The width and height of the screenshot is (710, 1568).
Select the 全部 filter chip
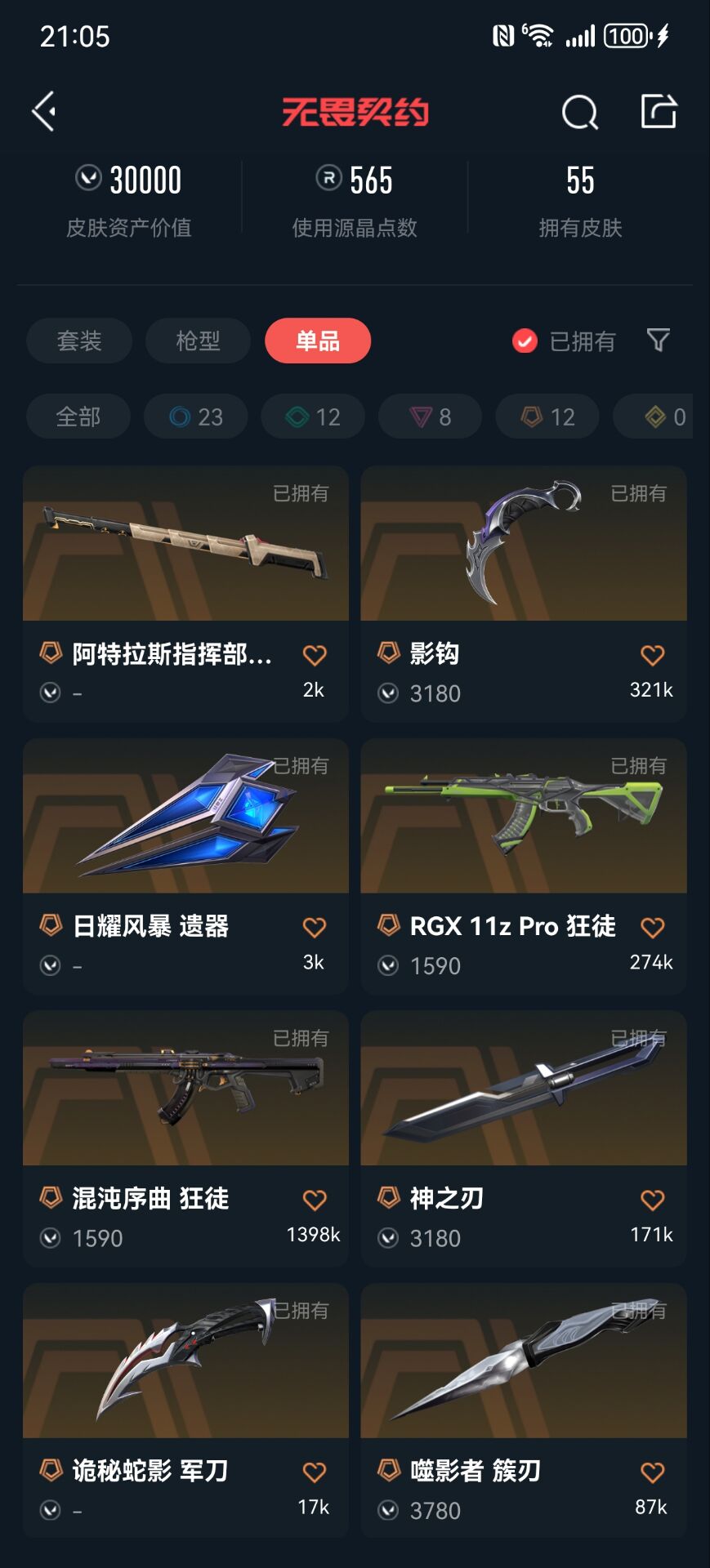(78, 416)
